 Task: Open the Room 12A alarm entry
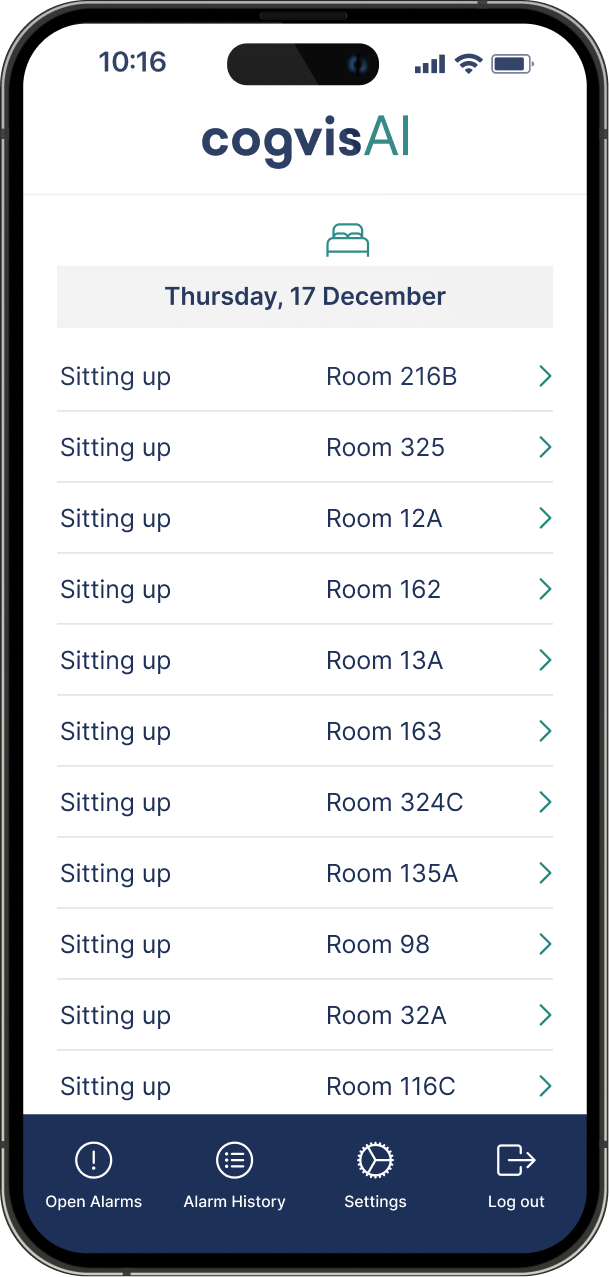(x=305, y=518)
